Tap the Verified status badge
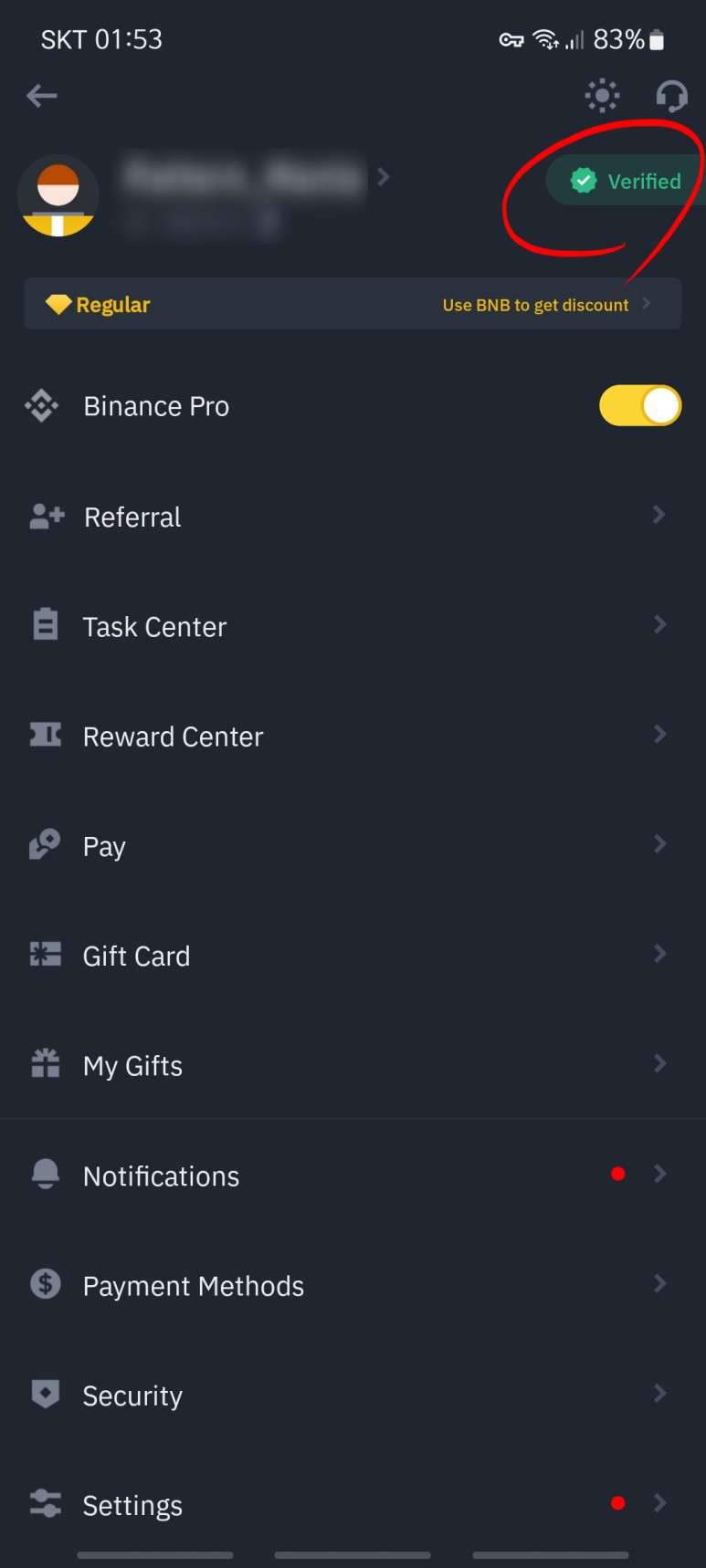 [627, 181]
